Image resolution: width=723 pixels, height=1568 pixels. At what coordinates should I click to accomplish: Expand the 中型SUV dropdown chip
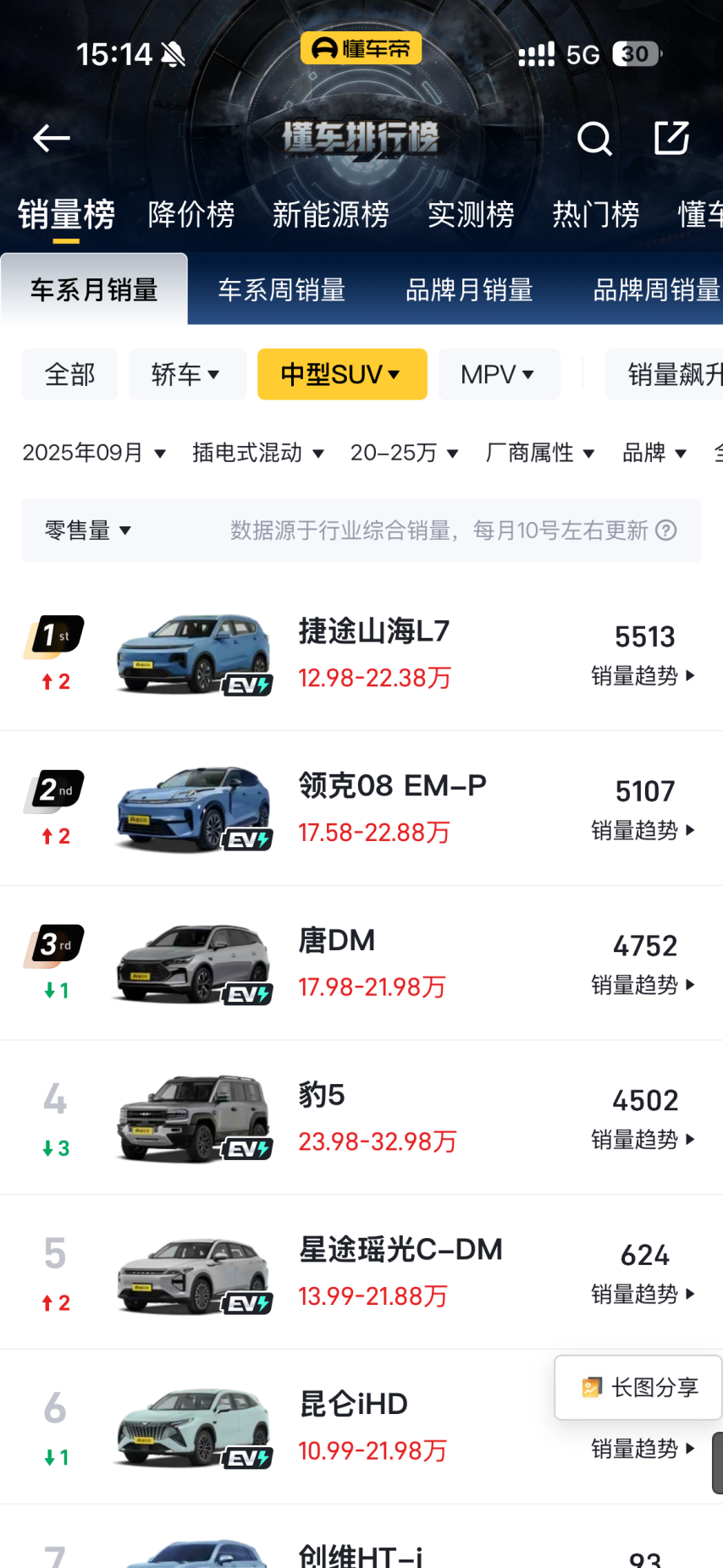point(341,374)
